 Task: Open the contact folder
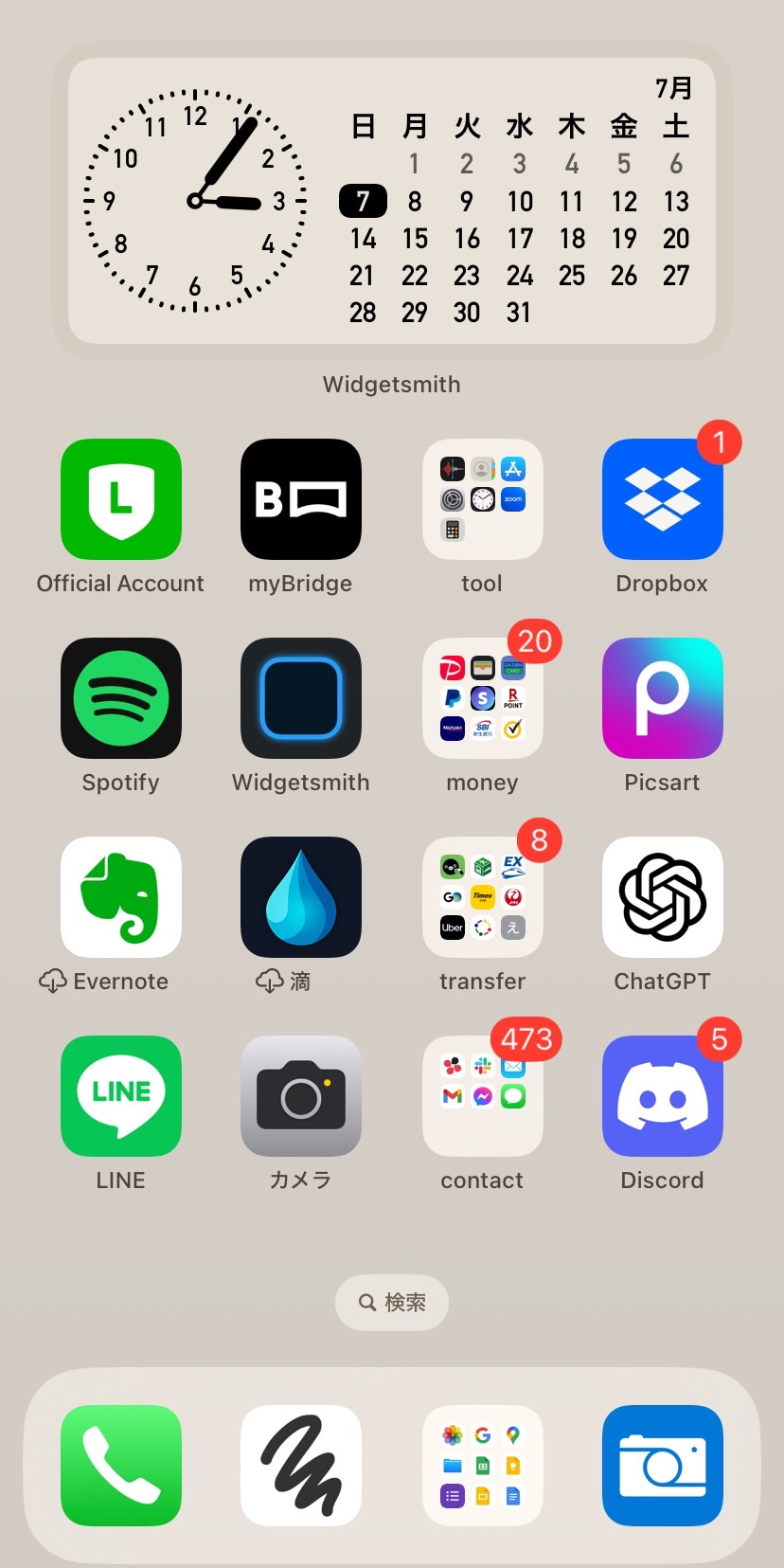pos(483,1096)
